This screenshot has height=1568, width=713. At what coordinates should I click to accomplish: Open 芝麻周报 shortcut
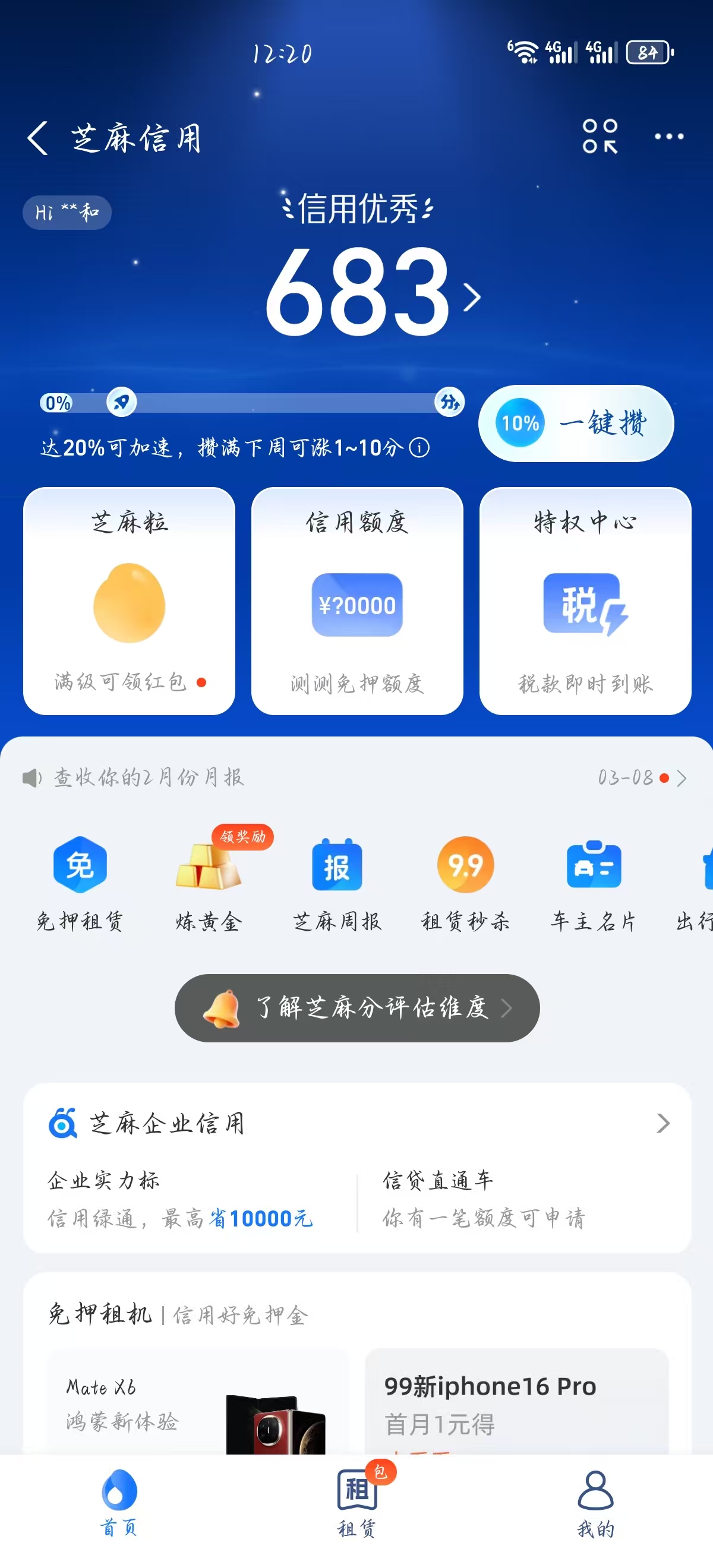click(337, 883)
